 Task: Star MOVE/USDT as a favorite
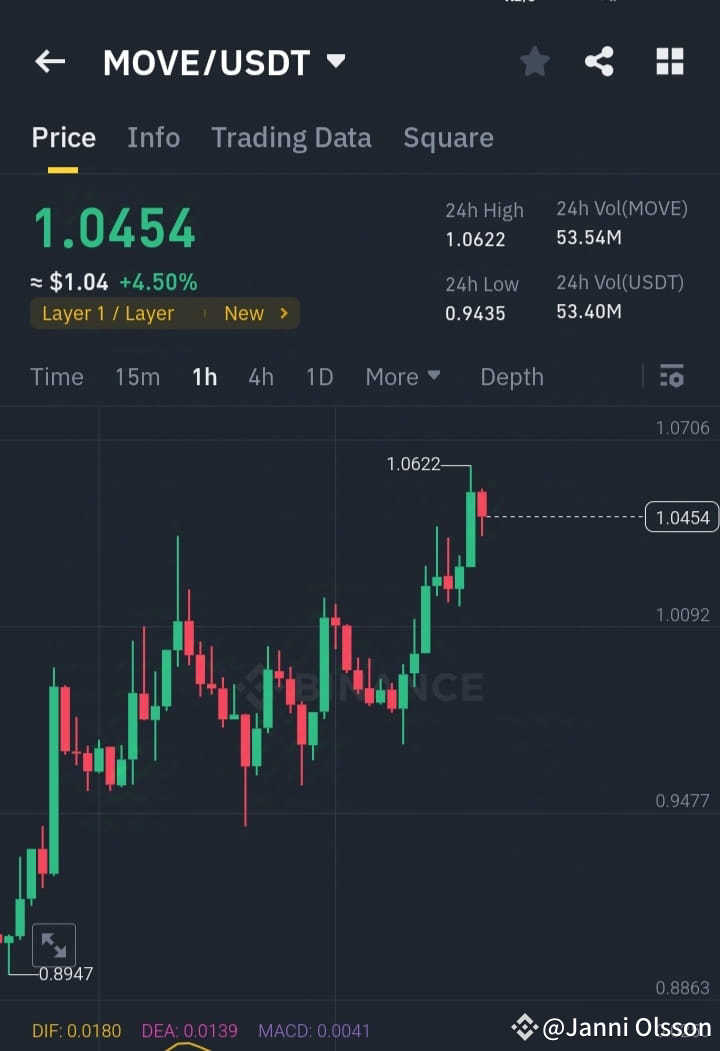(534, 61)
